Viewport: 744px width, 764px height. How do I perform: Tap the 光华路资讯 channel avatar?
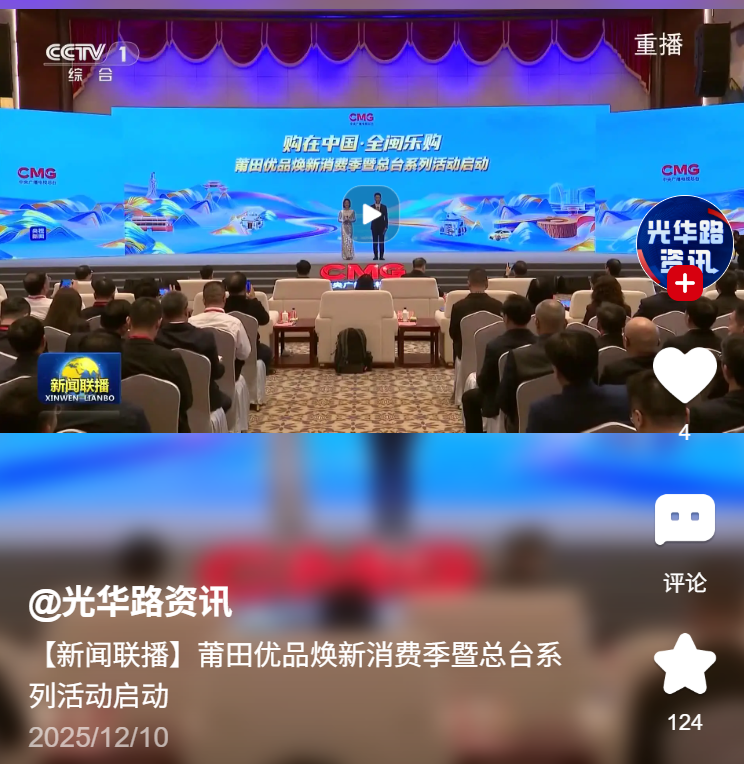(686, 242)
